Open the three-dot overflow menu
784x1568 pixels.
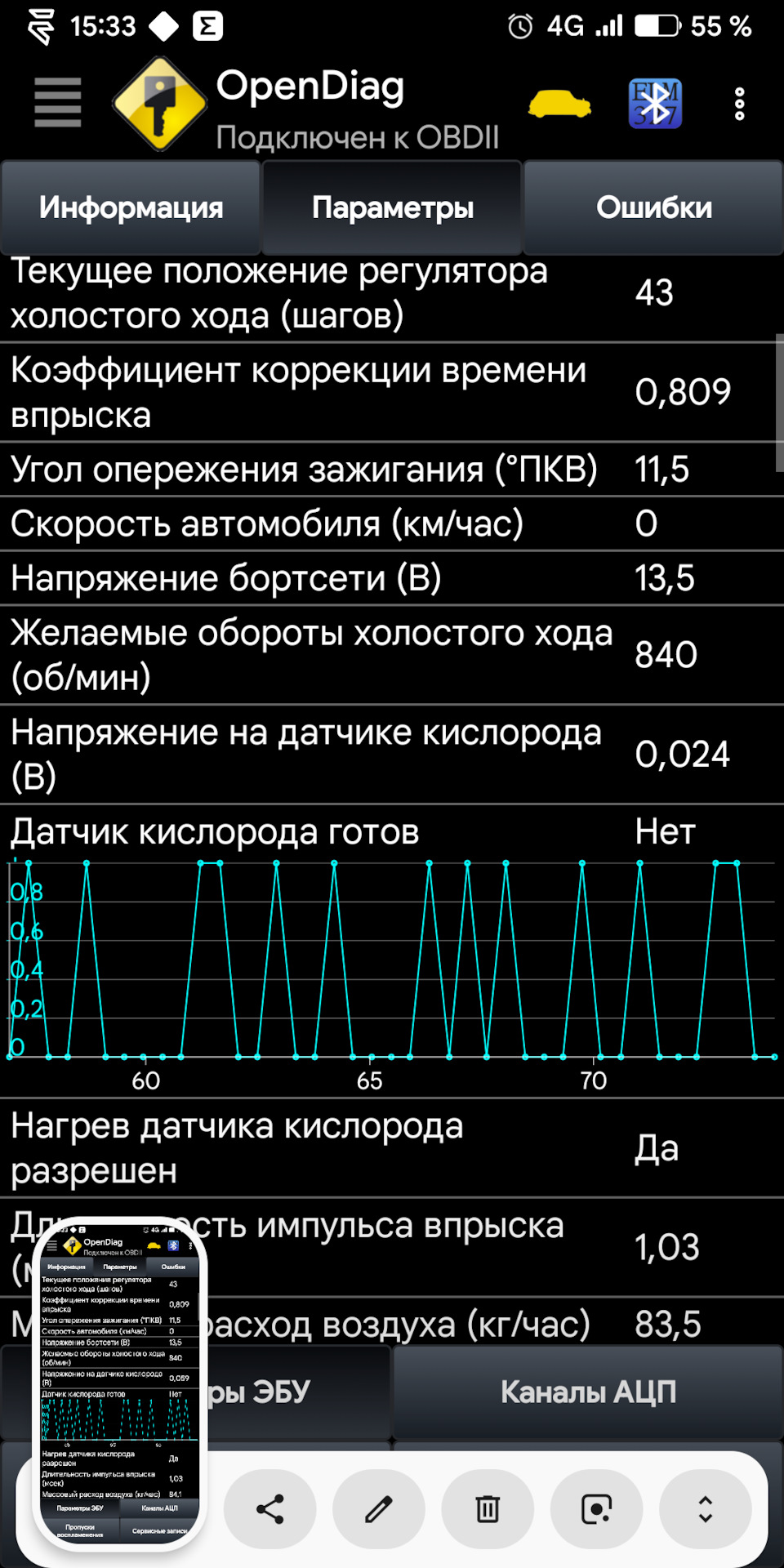click(x=739, y=105)
